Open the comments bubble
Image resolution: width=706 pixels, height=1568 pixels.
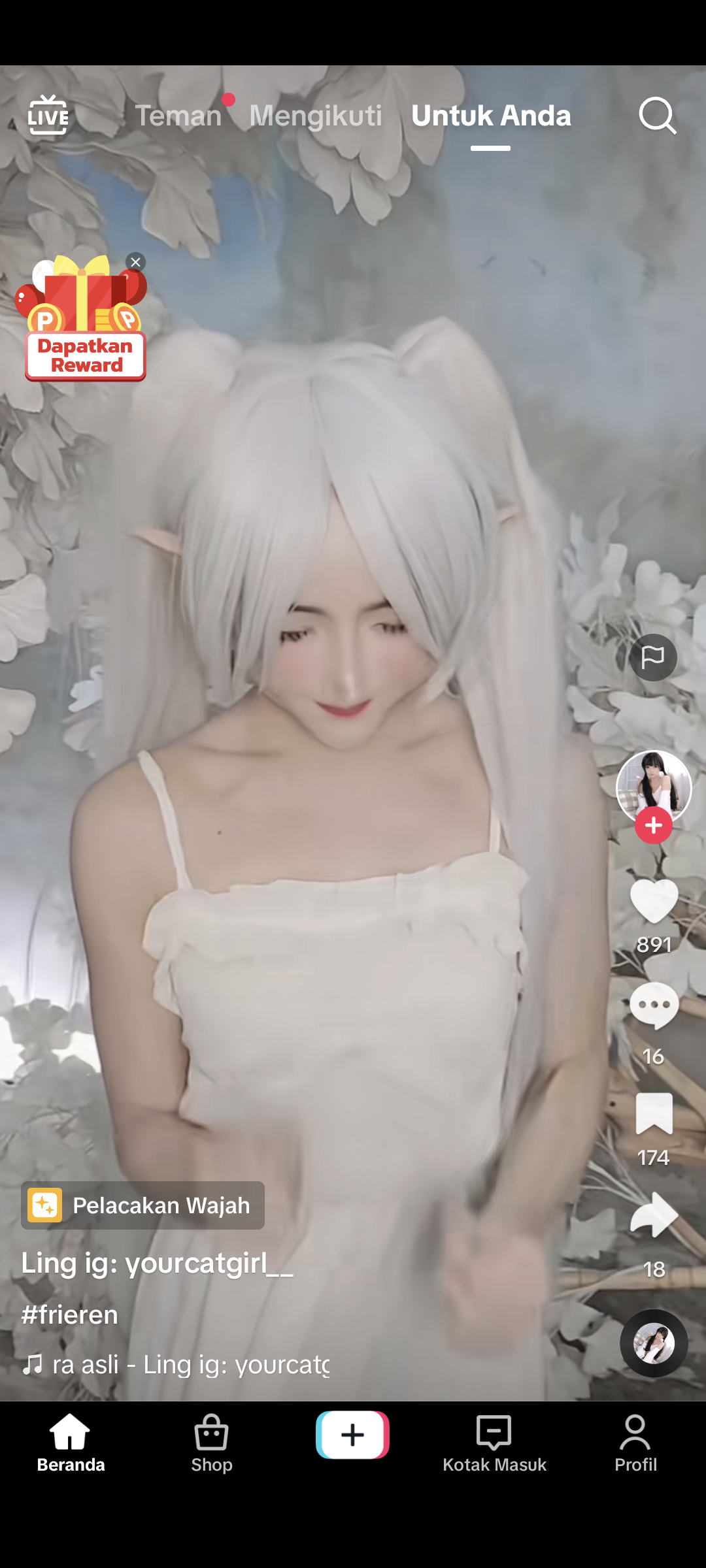pos(653,1006)
